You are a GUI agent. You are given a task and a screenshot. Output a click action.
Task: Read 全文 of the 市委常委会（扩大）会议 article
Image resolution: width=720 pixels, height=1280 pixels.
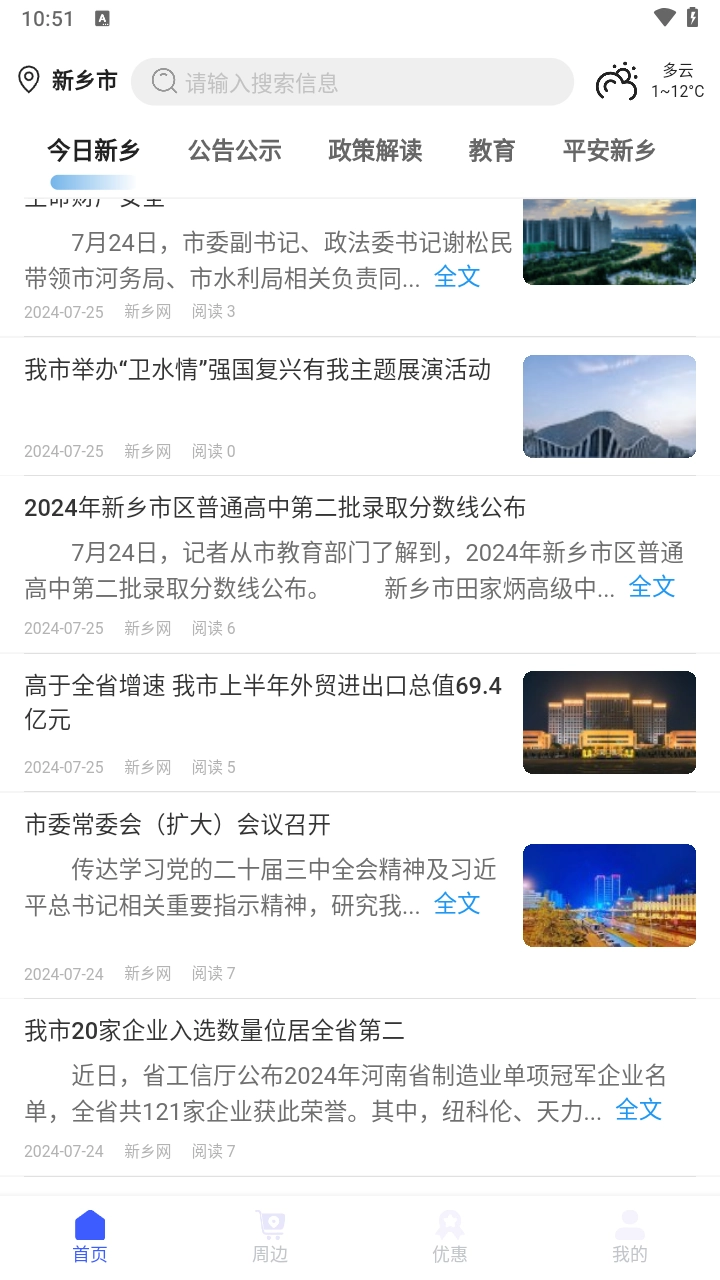pyautogui.click(x=457, y=904)
